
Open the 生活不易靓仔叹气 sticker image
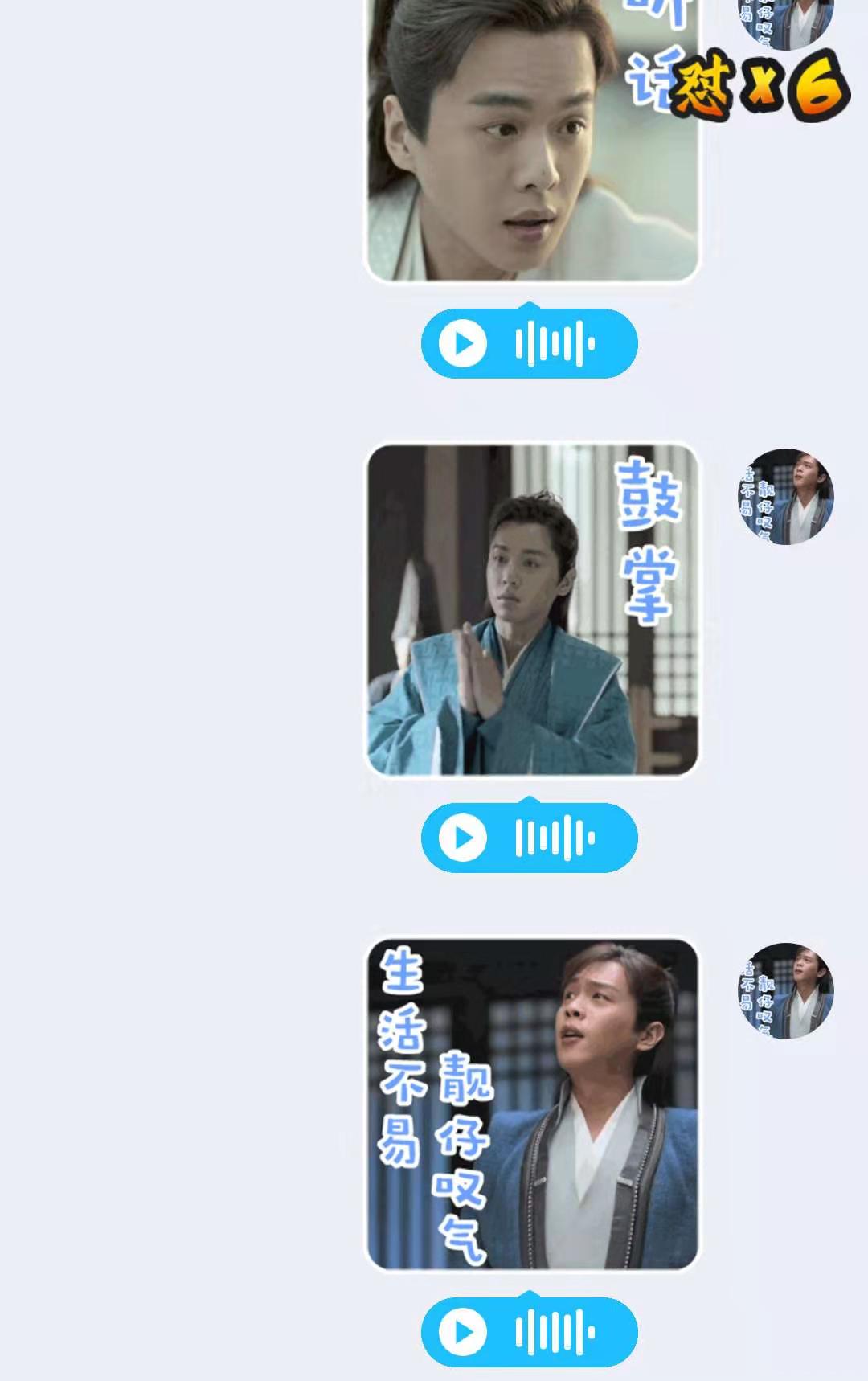(532, 1104)
